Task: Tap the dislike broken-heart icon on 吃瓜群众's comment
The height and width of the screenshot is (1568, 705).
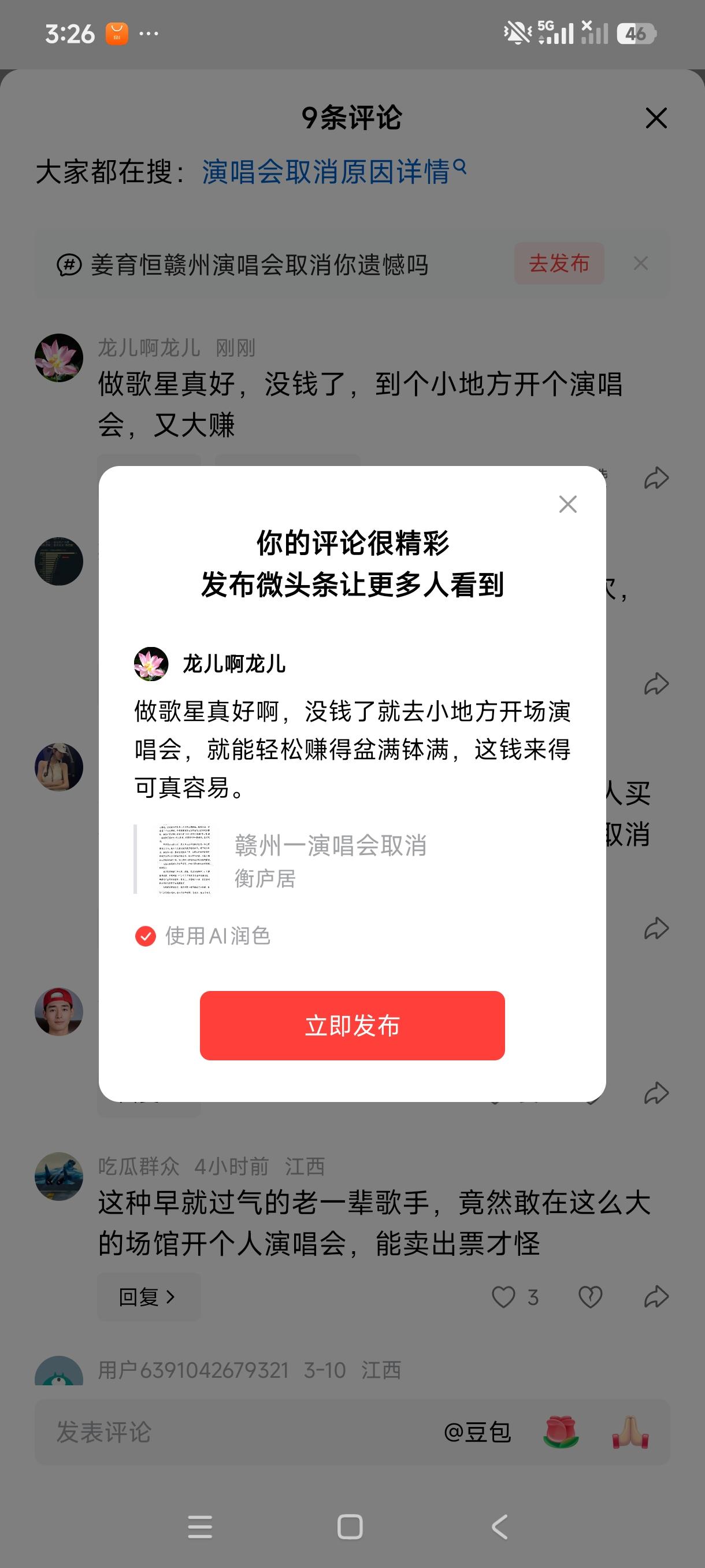Action: point(589,1296)
